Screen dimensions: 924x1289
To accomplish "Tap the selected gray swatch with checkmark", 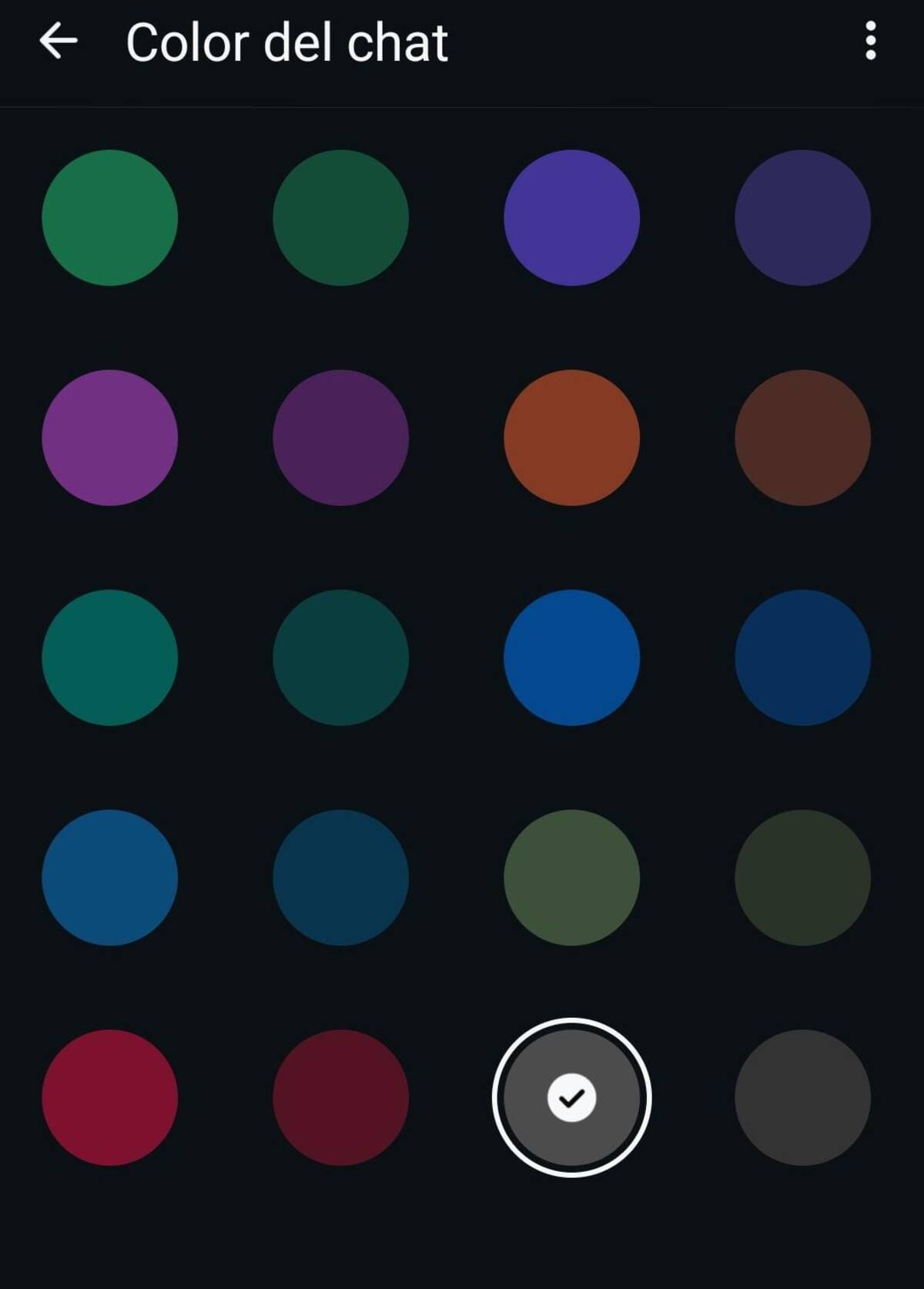I will coord(571,1097).
